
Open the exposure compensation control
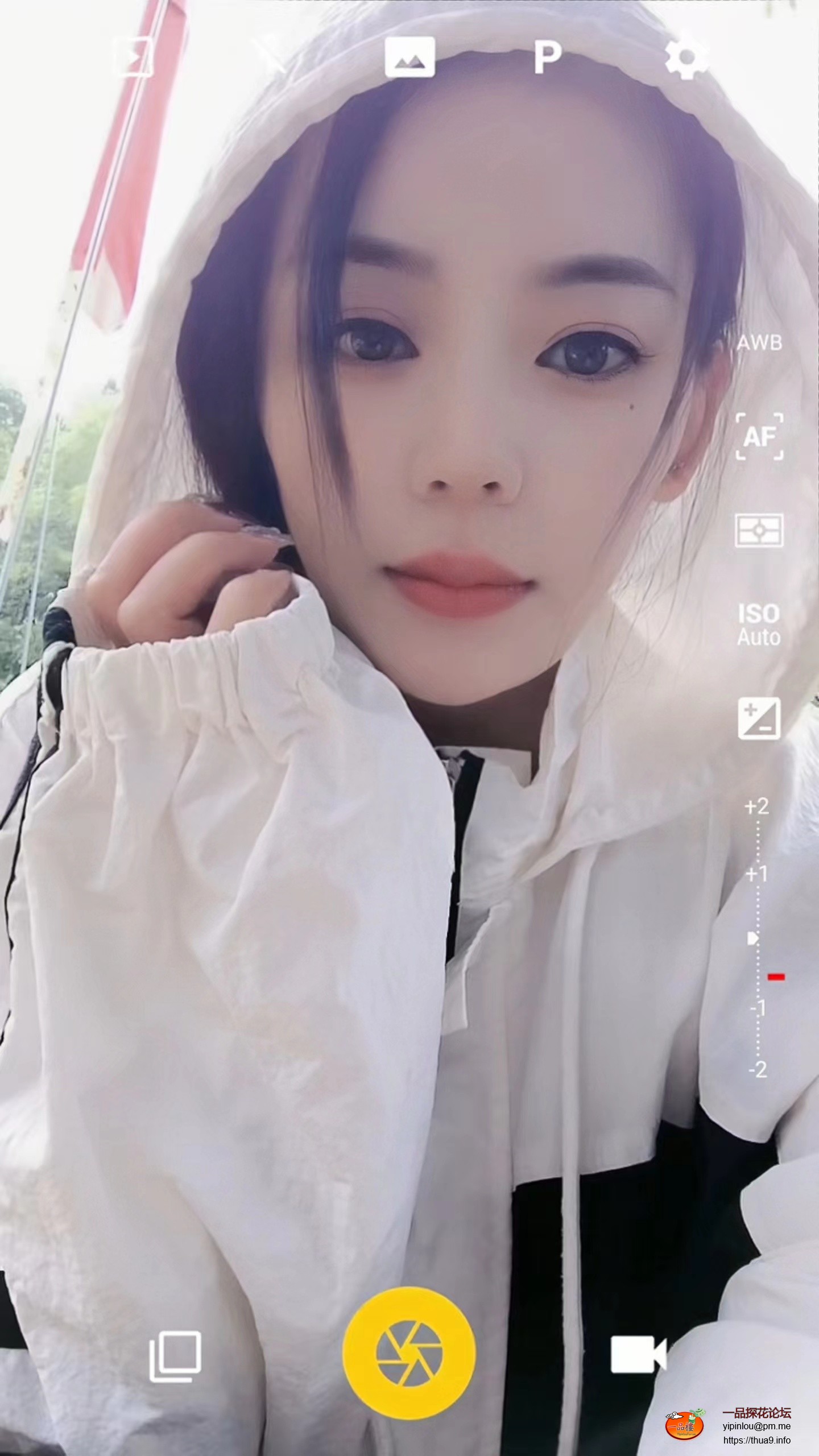[x=759, y=718]
